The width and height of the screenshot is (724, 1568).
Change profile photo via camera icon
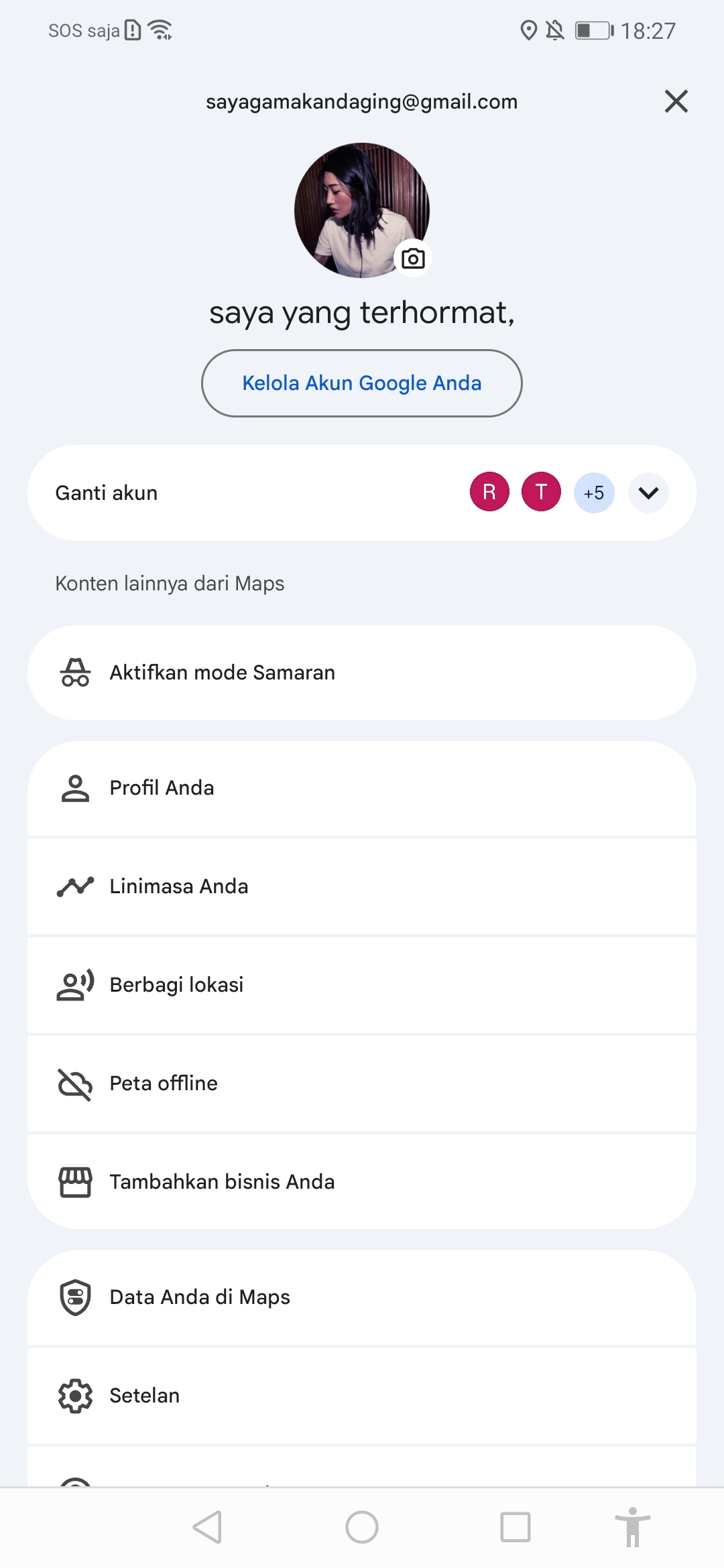pos(413,259)
